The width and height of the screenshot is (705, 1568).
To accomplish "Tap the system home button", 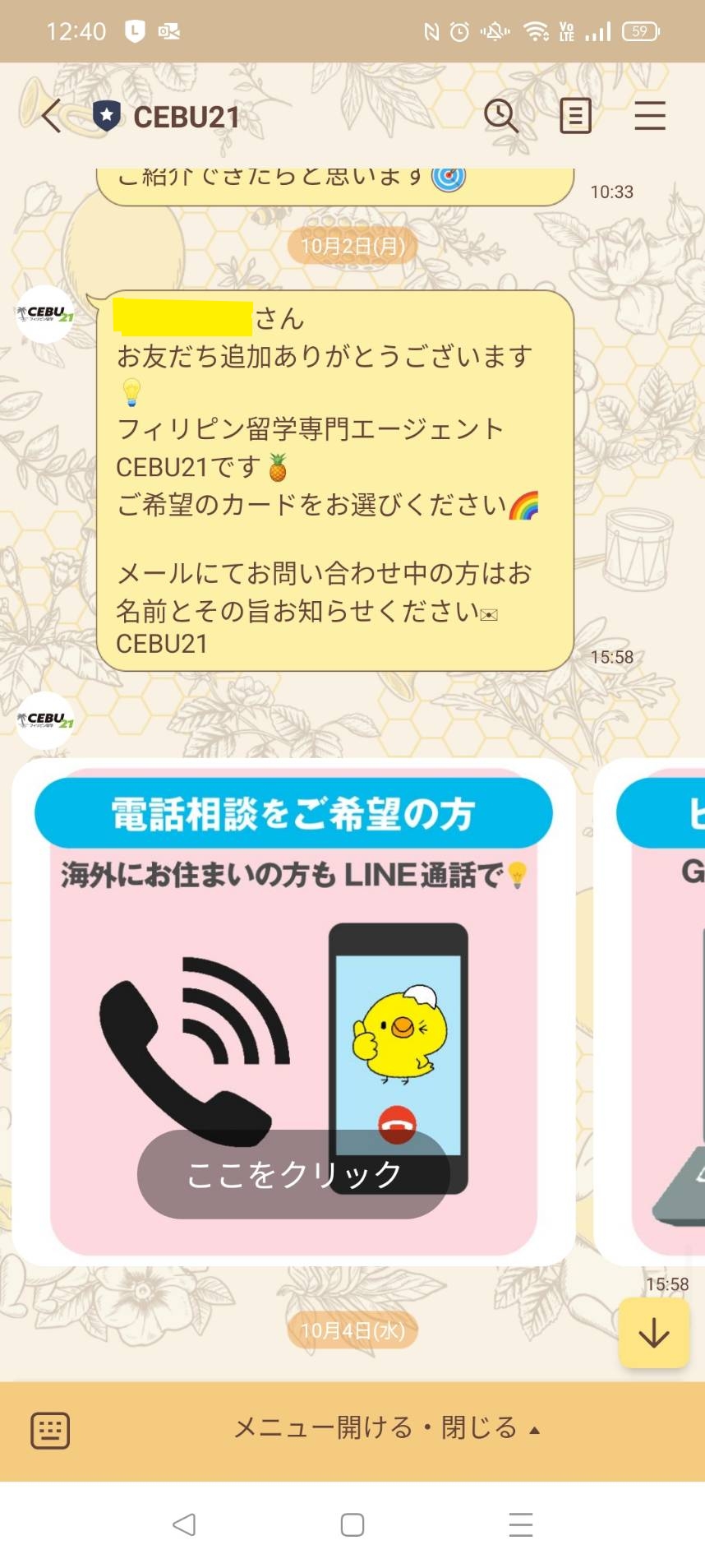I will [352, 1524].
